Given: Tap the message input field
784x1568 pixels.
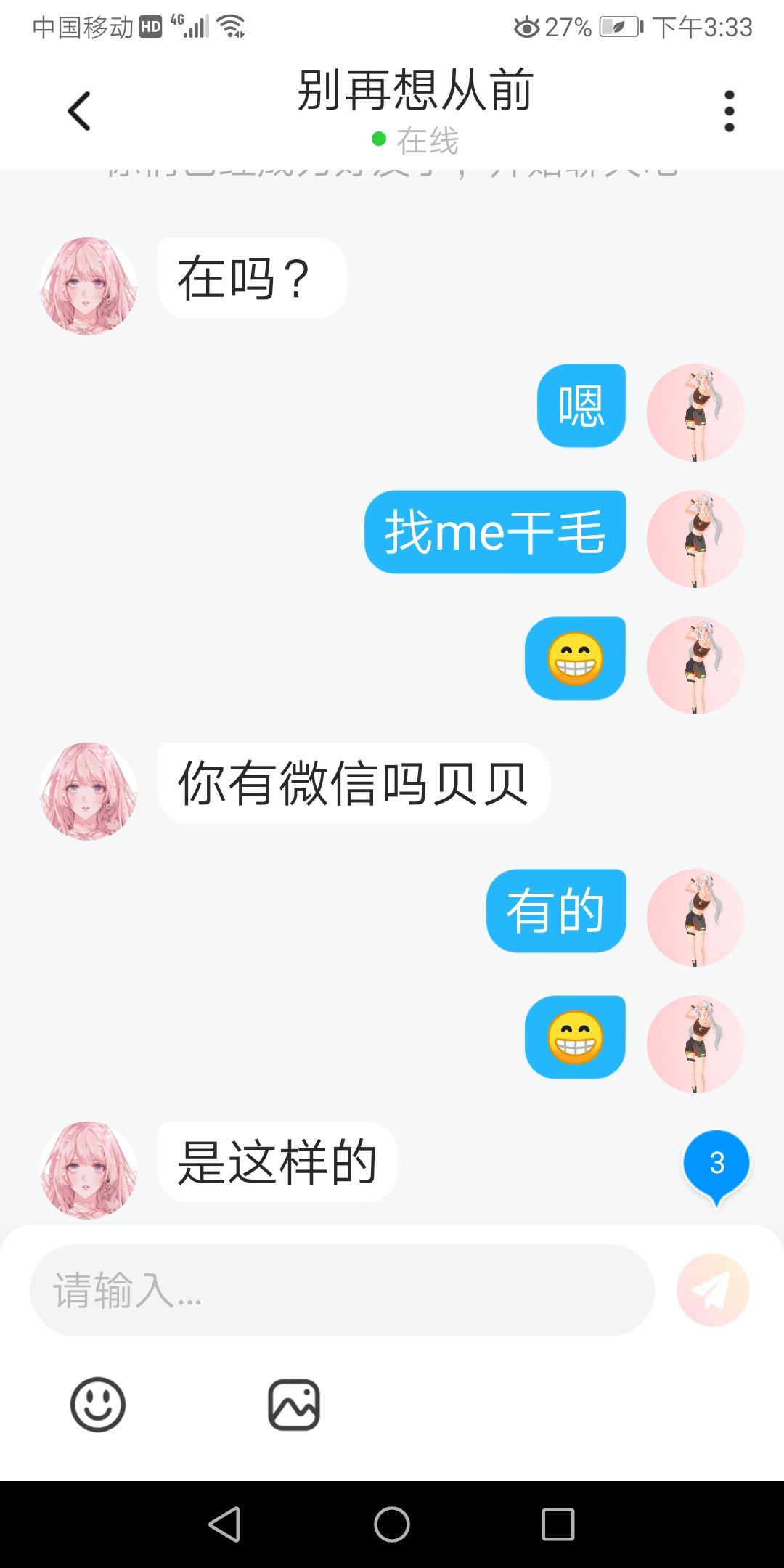Looking at the screenshot, I should point(342,1290).
